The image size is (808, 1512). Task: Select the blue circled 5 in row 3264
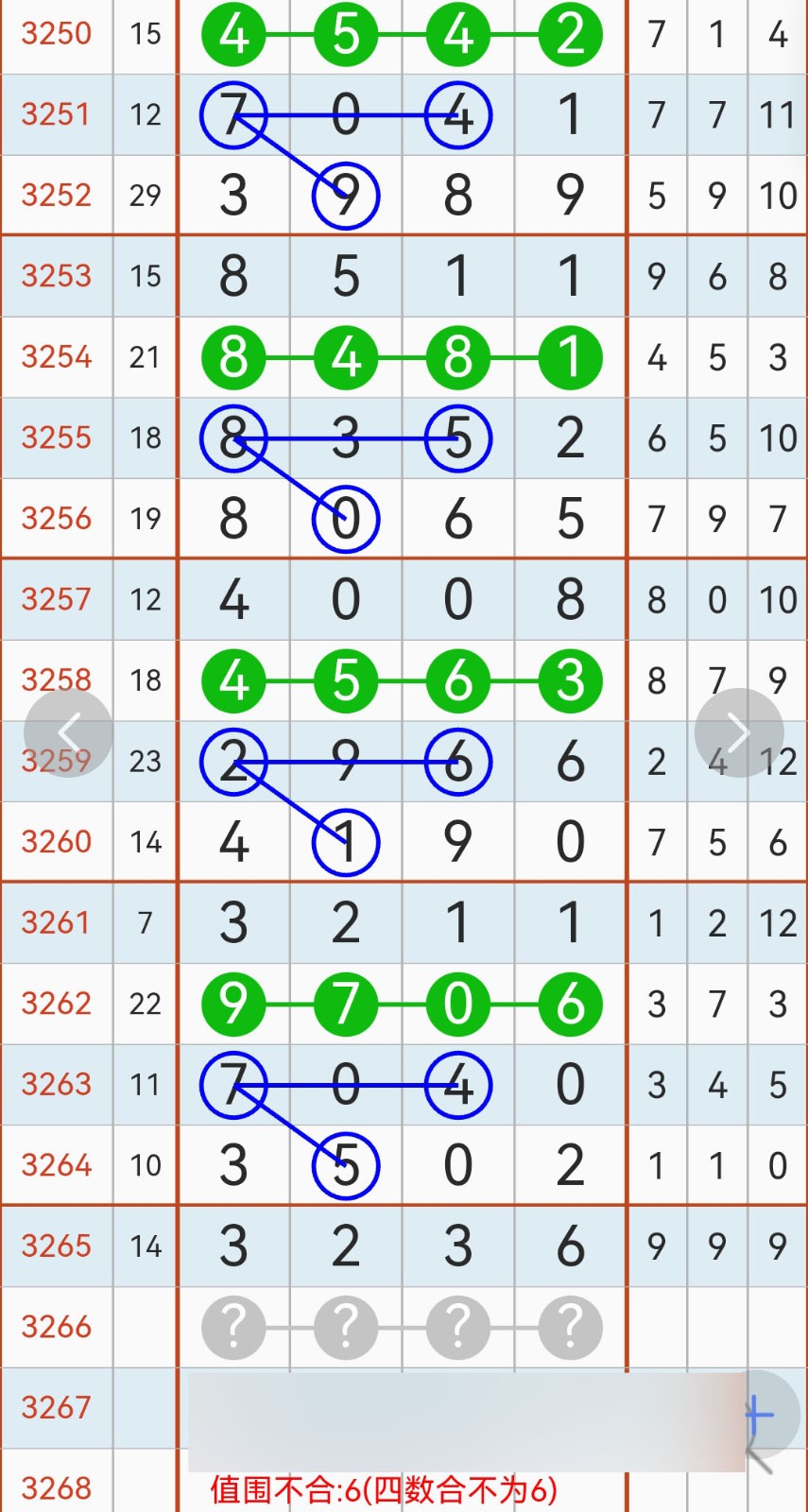pos(345,1165)
